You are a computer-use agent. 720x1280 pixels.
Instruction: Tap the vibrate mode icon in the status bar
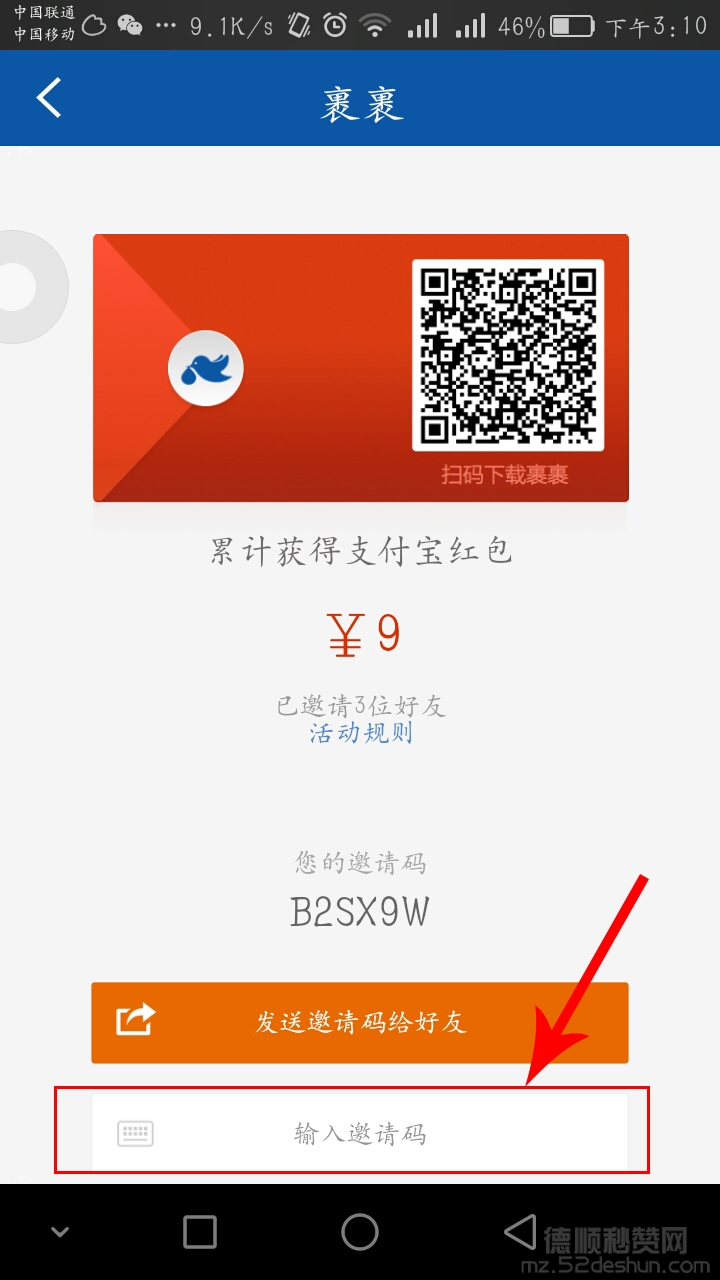(295, 26)
